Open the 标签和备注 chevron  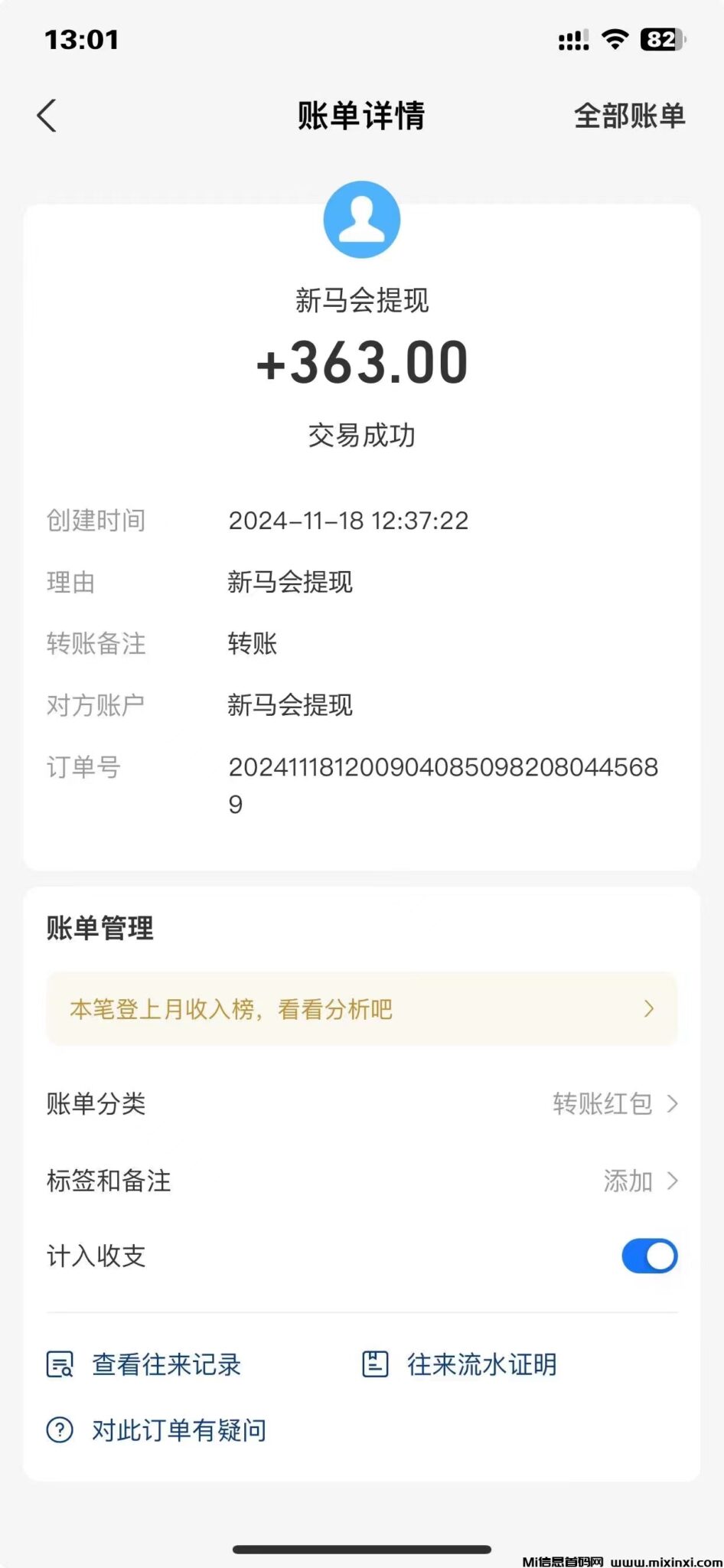coord(673,1181)
